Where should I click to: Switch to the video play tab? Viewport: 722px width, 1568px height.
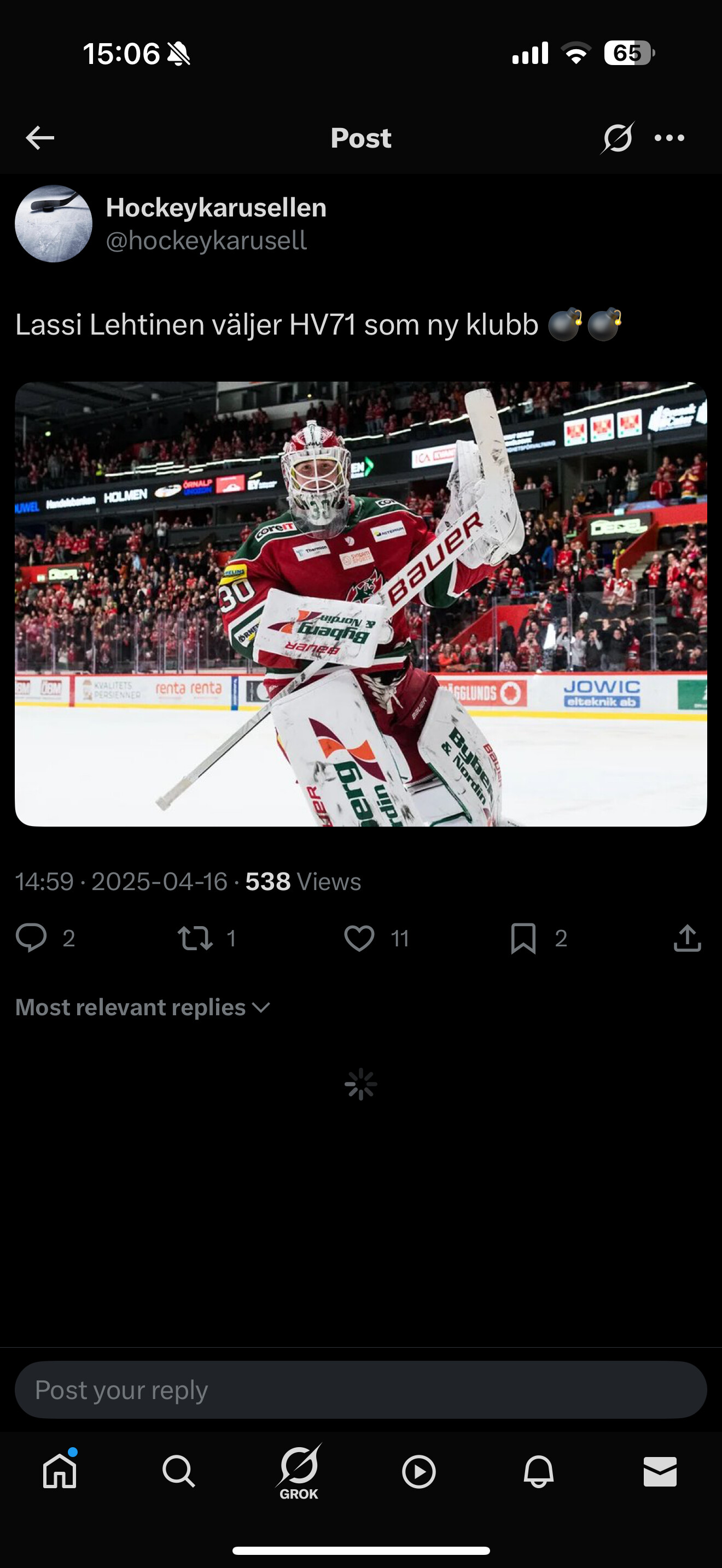tap(419, 1472)
